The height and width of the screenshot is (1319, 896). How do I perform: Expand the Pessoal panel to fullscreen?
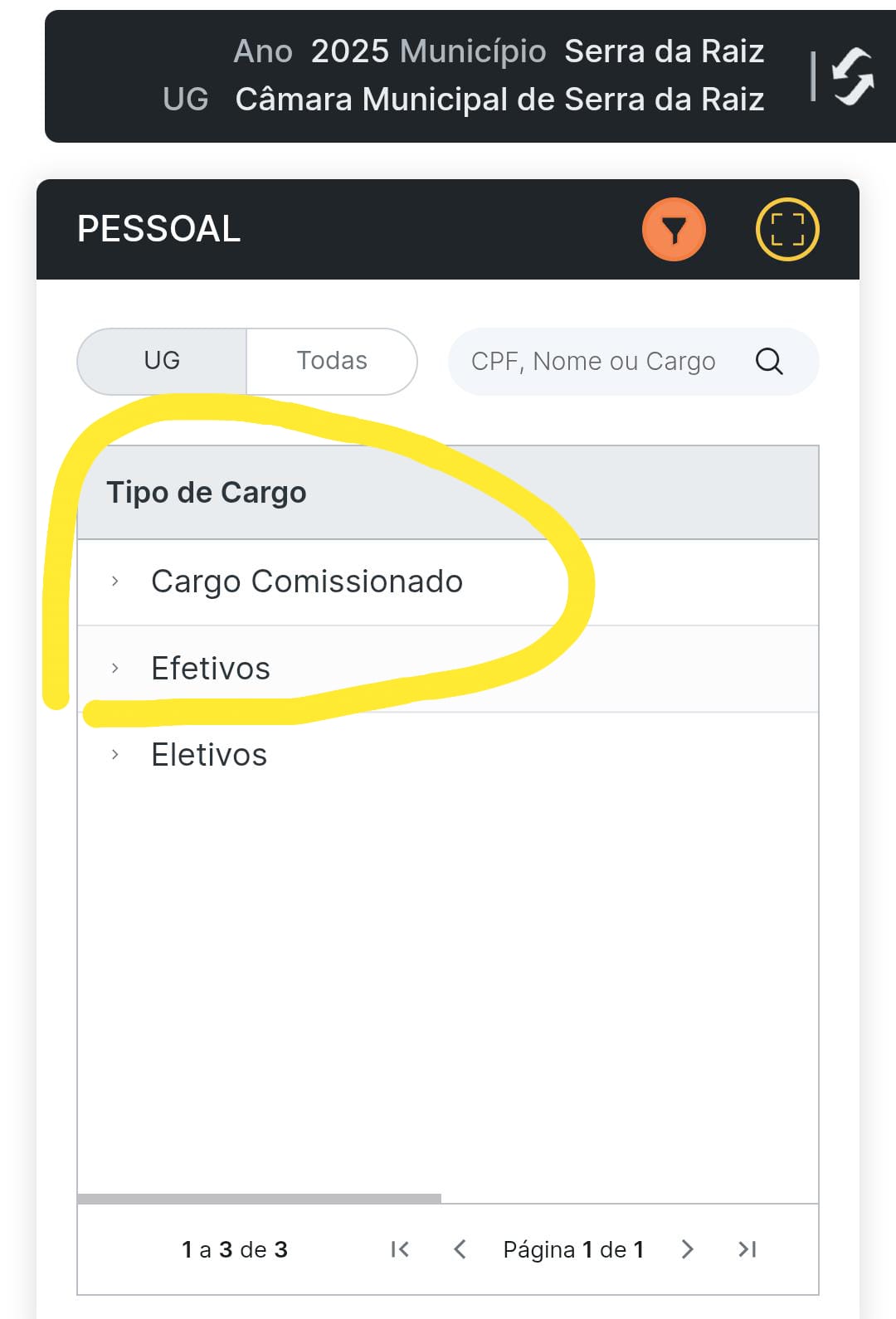click(x=787, y=230)
